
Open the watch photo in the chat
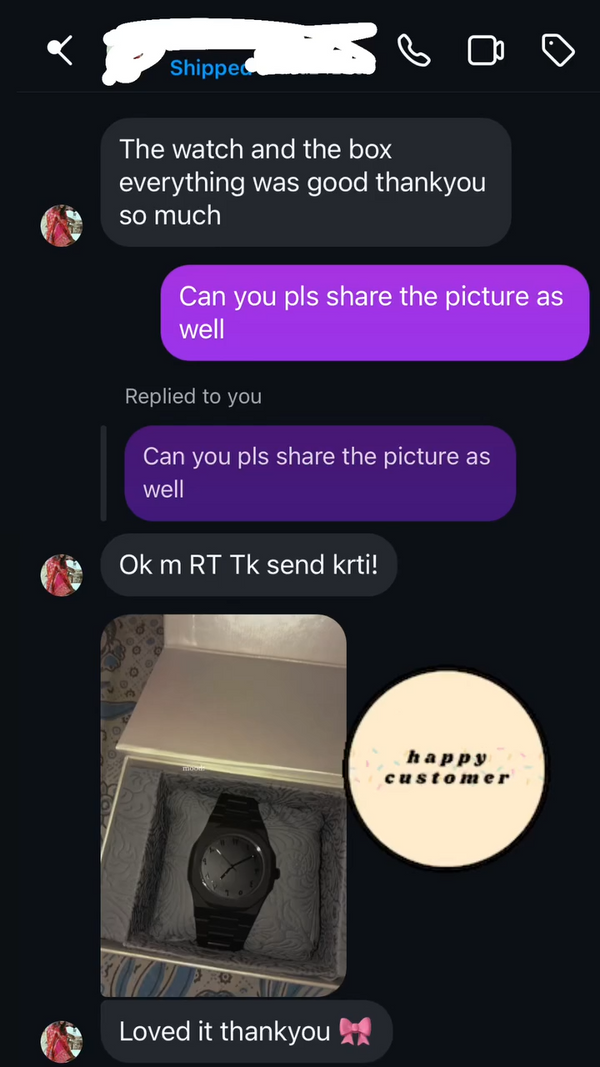click(224, 805)
